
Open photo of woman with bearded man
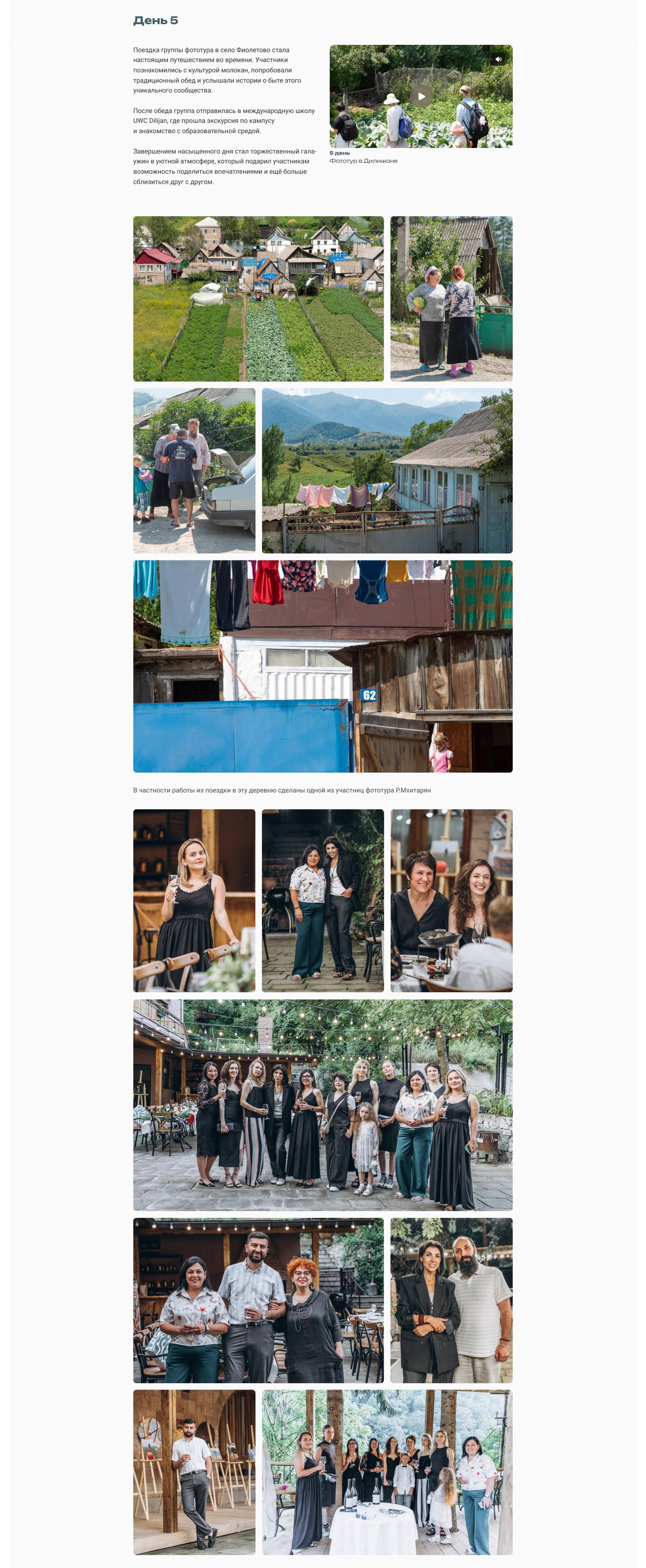click(x=451, y=1300)
